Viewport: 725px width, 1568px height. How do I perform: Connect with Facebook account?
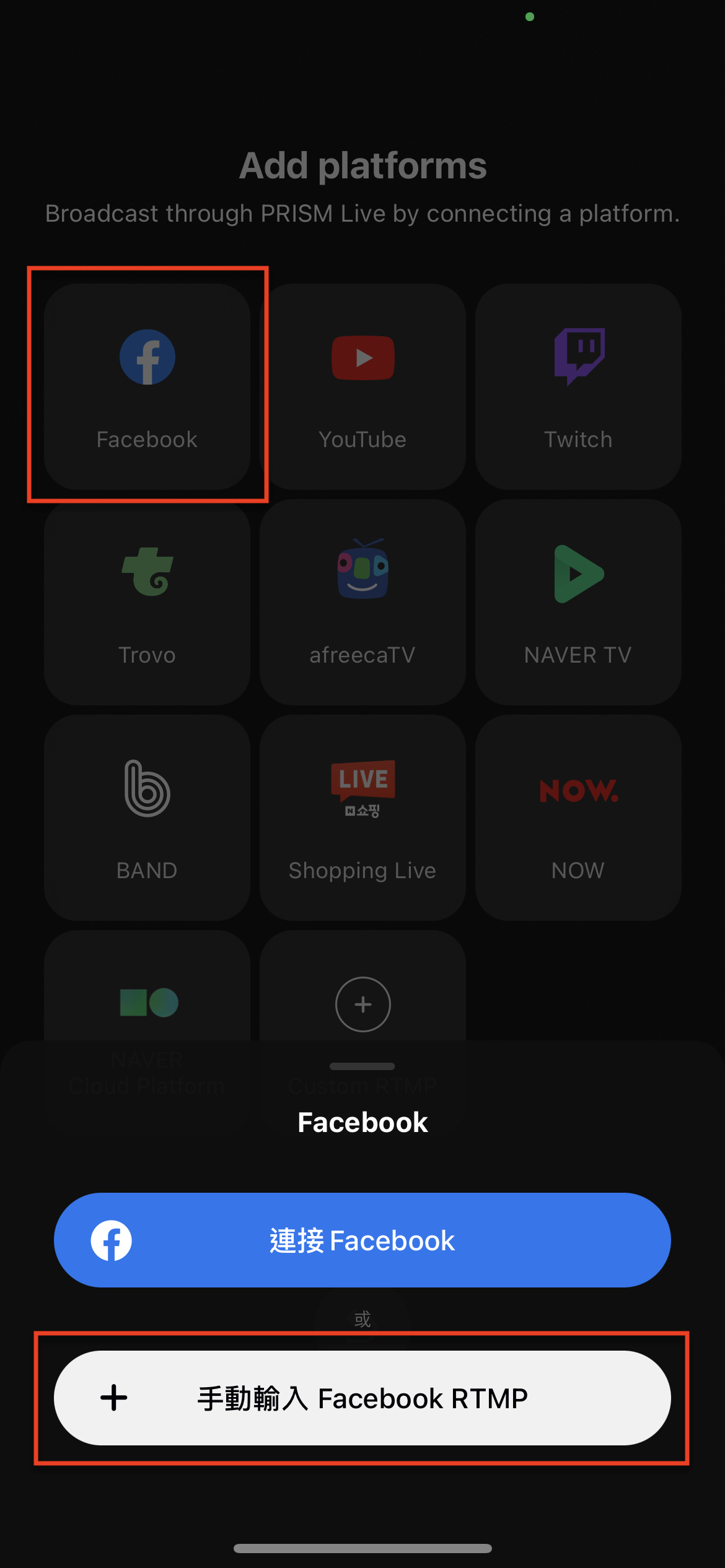(362, 1240)
